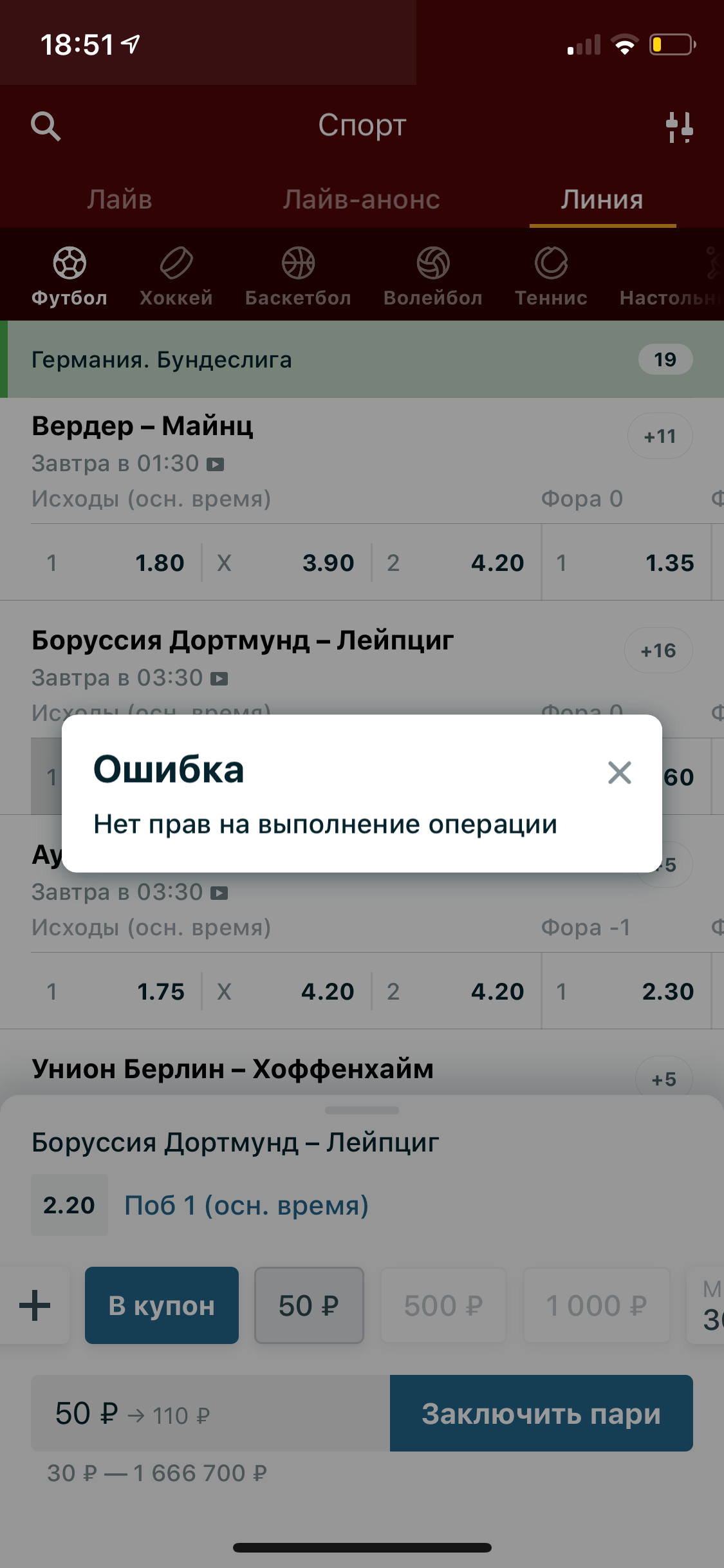Tap the В купон button
This screenshot has width=724, height=1568.
(x=162, y=1305)
